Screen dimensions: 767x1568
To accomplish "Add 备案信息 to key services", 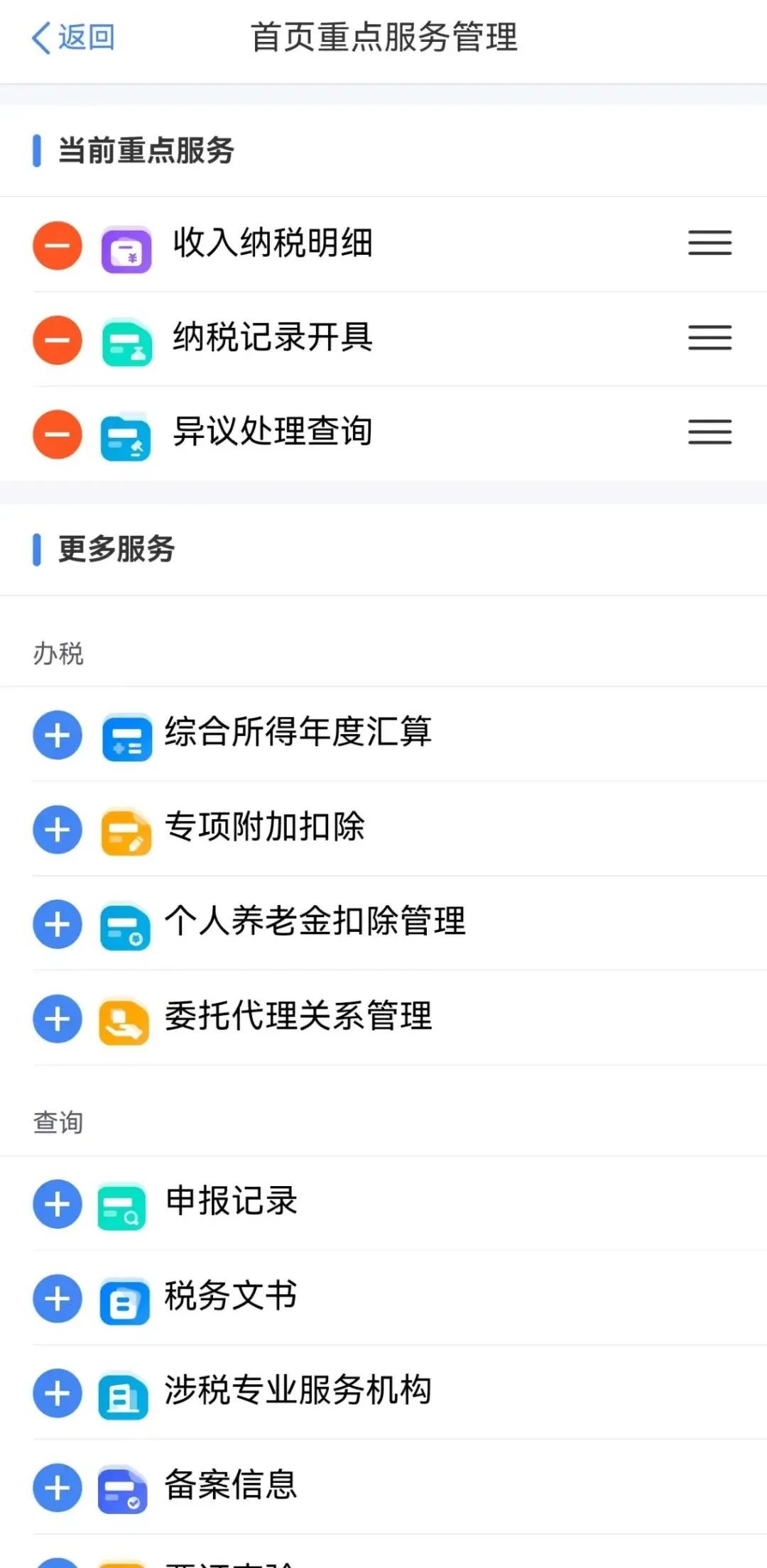I will point(58,1488).
